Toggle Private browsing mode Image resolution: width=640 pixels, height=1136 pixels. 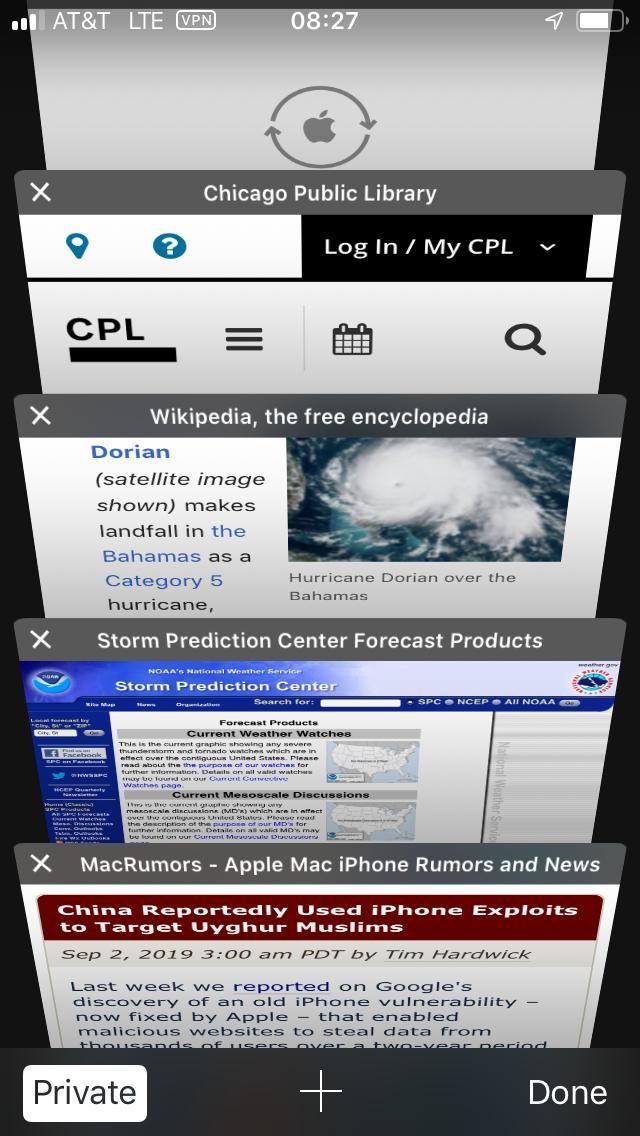tap(85, 1093)
